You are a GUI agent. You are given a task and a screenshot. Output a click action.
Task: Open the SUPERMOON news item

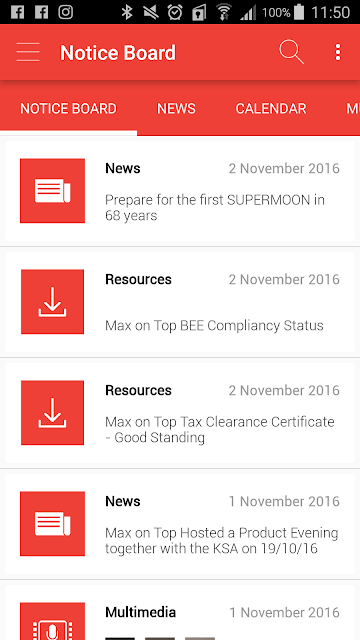pos(180,191)
